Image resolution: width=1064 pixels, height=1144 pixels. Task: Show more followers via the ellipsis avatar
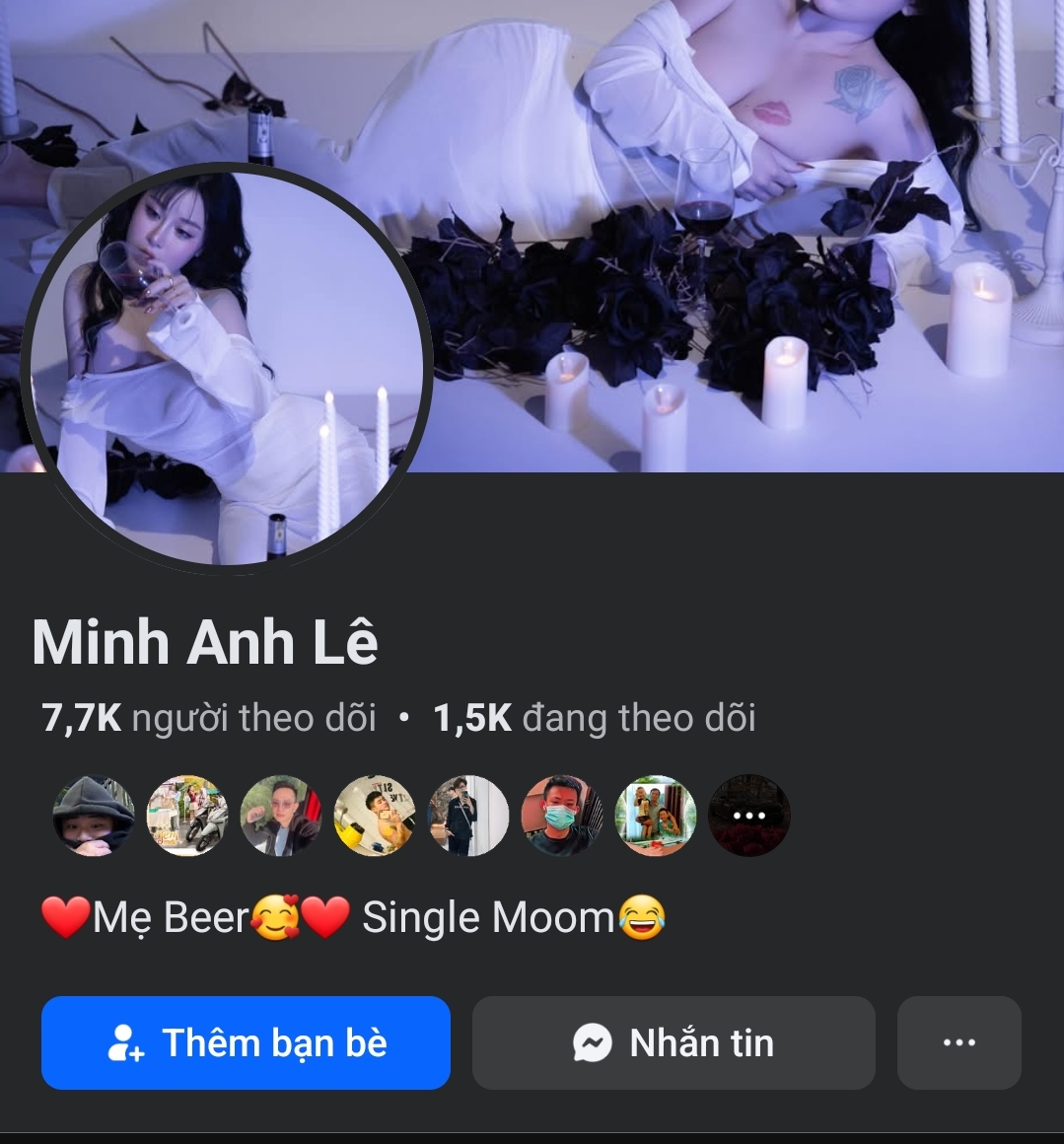pos(749,816)
